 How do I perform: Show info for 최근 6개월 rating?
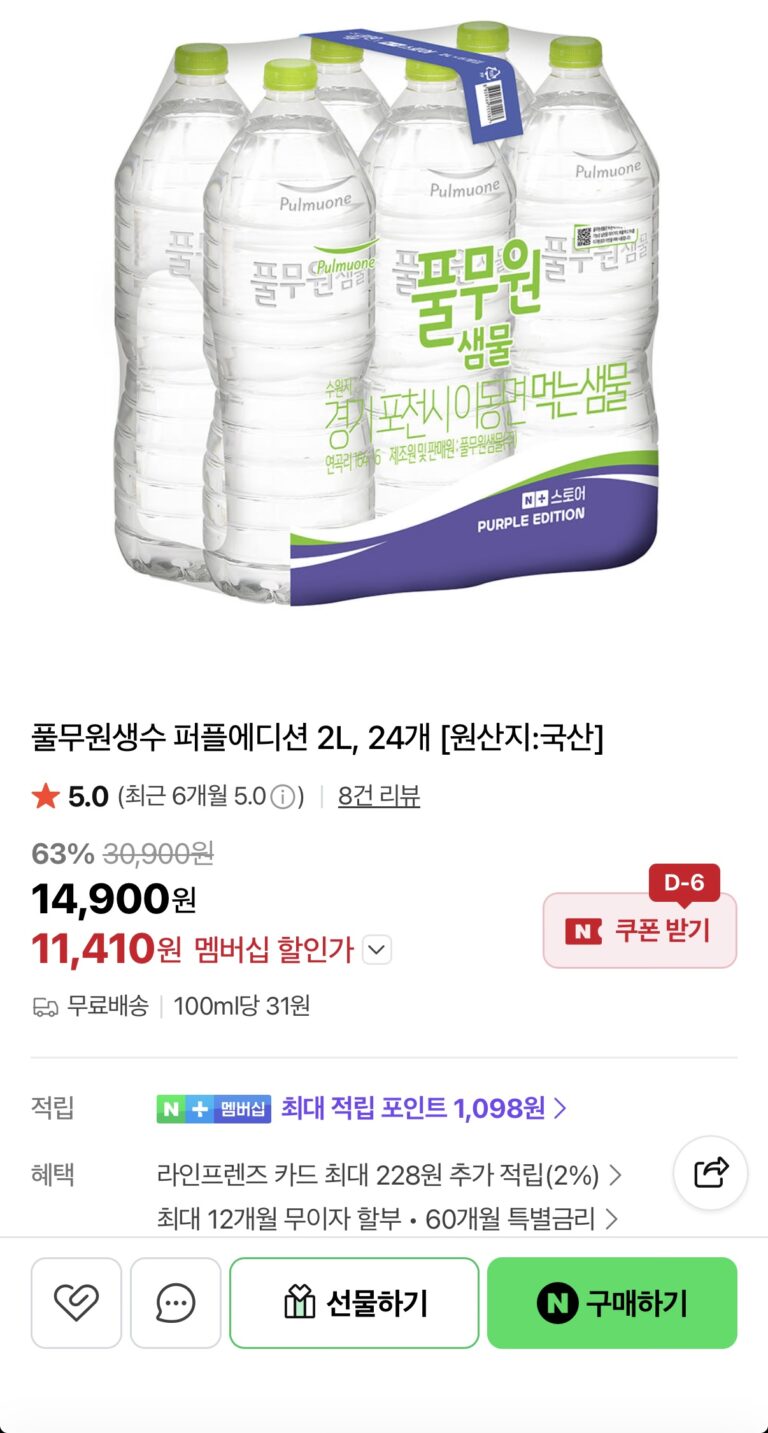coord(284,797)
